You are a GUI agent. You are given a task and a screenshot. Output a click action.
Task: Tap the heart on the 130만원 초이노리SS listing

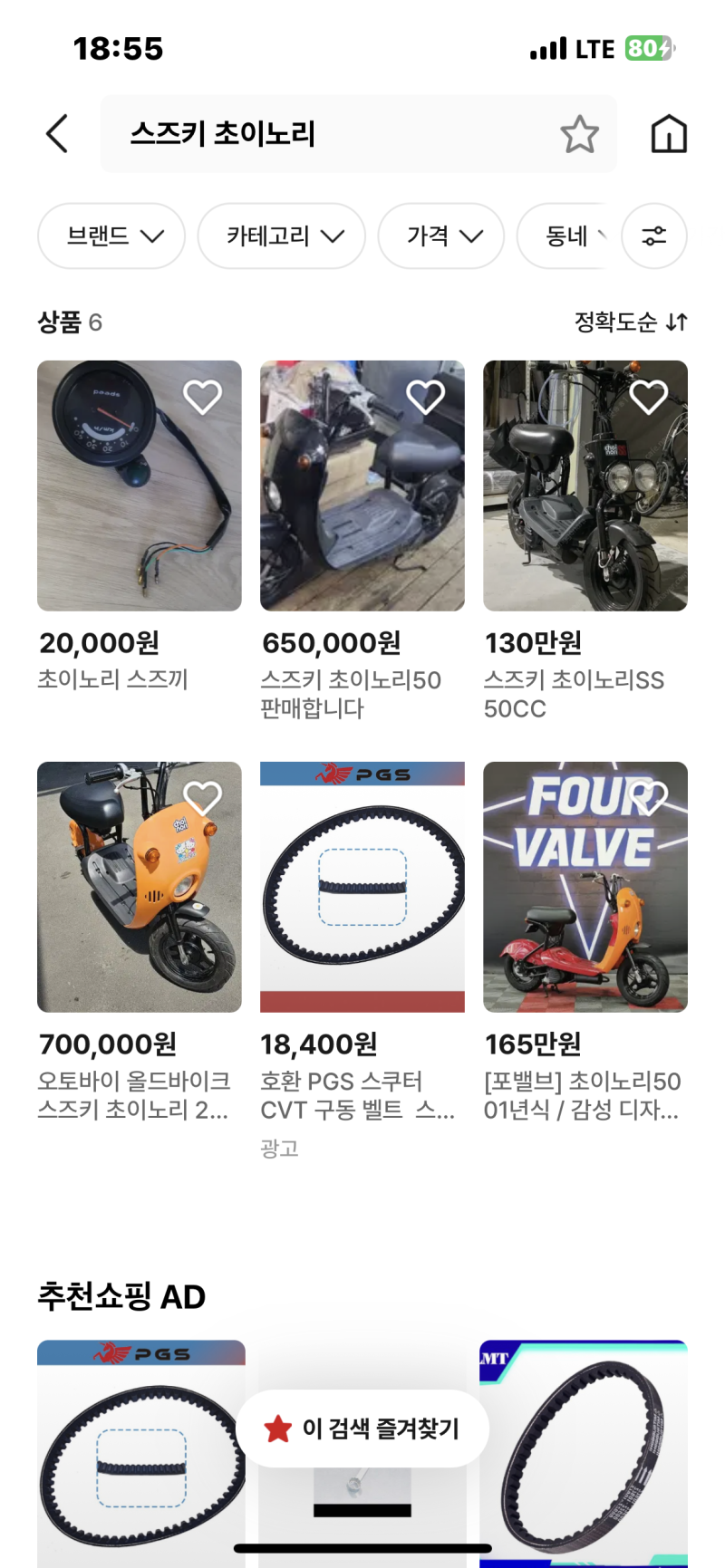[x=649, y=396]
